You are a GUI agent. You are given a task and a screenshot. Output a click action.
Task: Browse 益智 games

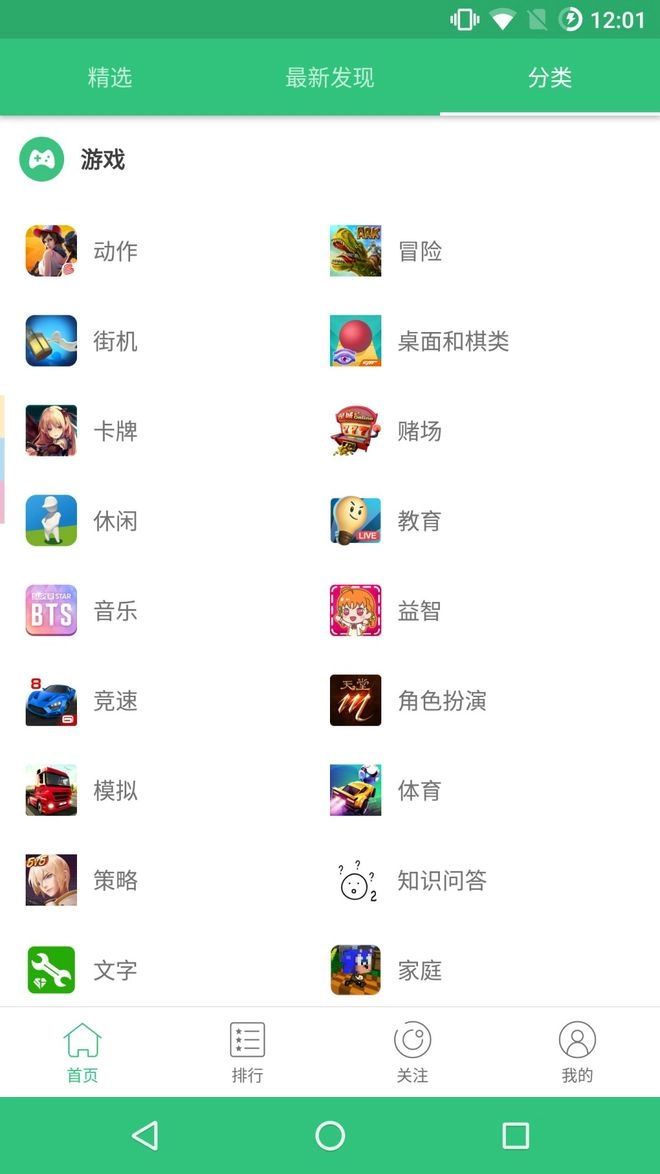tap(419, 611)
